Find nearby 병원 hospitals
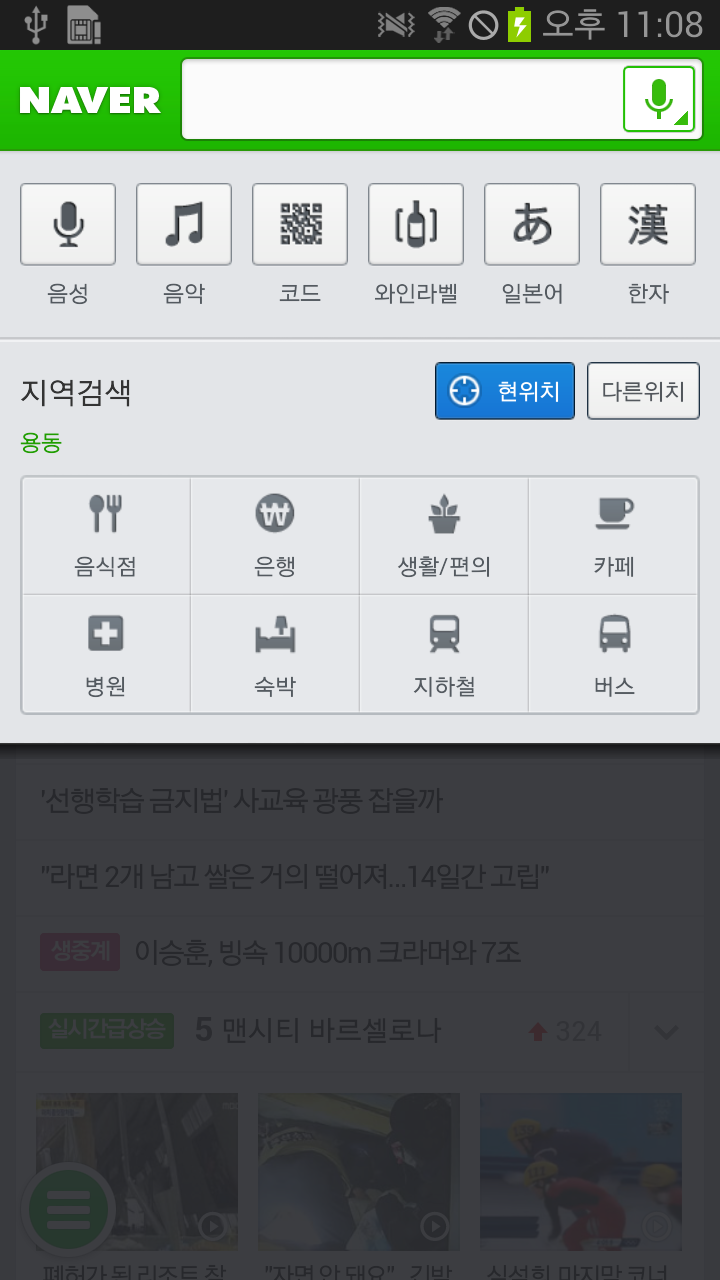Image resolution: width=720 pixels, height=1280 pixels. (106, 654)
